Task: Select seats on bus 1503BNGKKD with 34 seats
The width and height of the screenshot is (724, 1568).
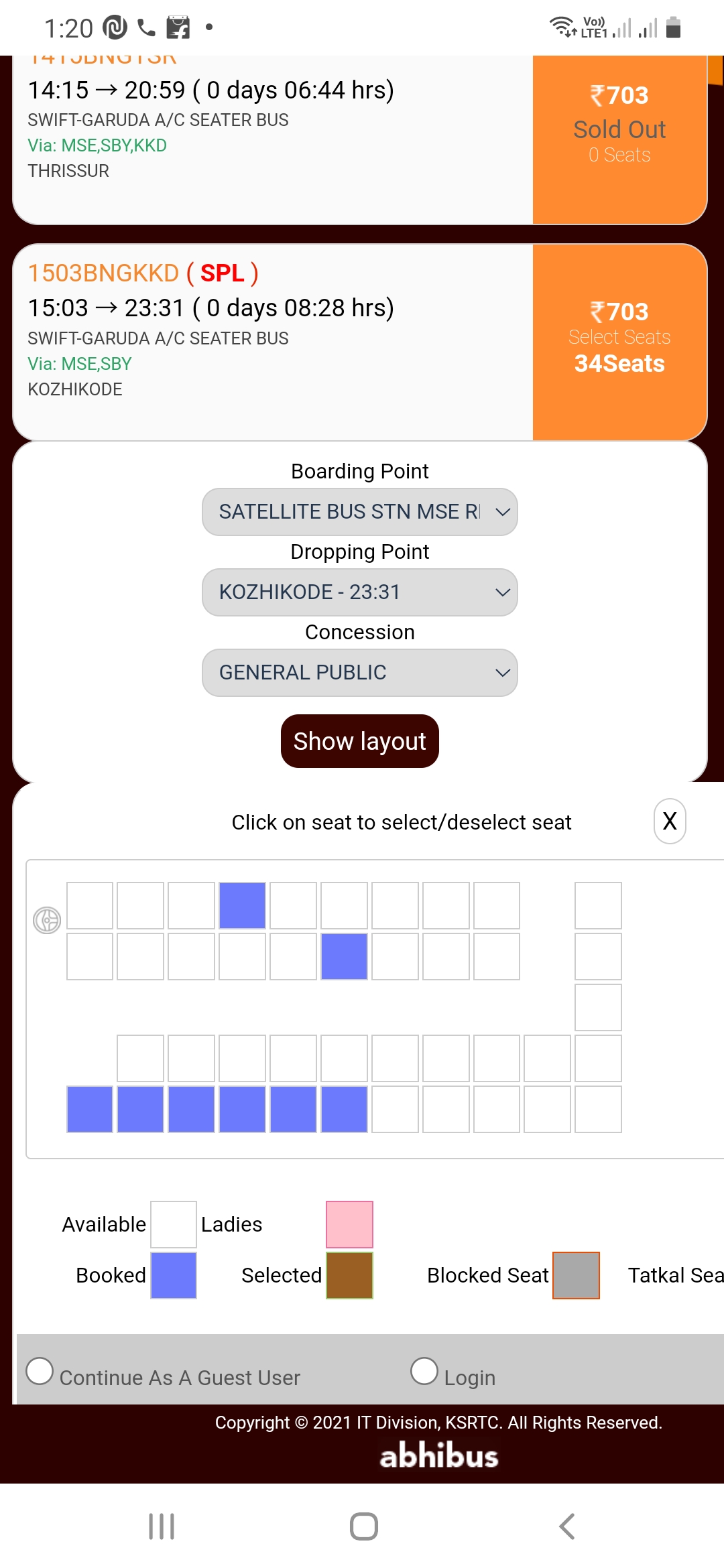Action: pos(619,342)
